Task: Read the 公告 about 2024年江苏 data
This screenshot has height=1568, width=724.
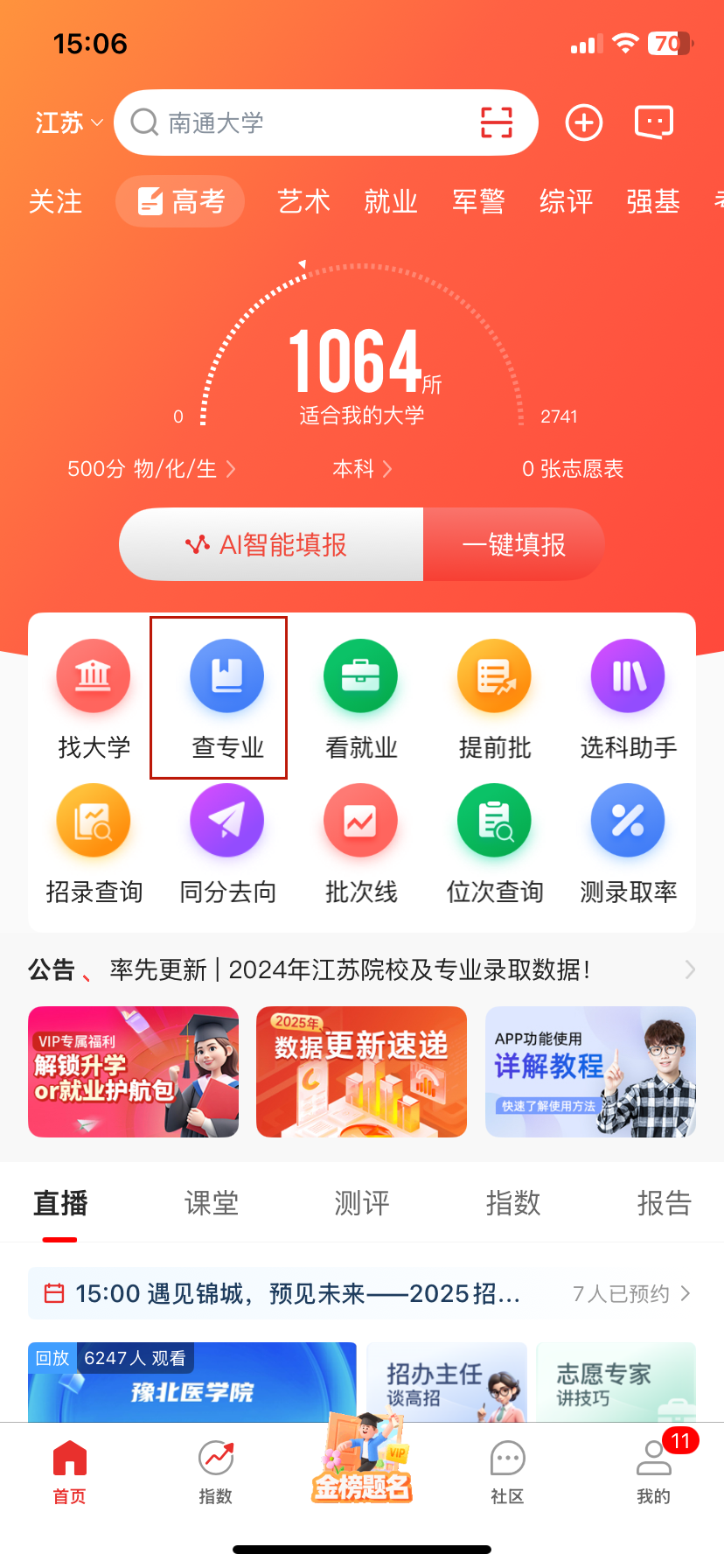Action: [x=350, y=969]
